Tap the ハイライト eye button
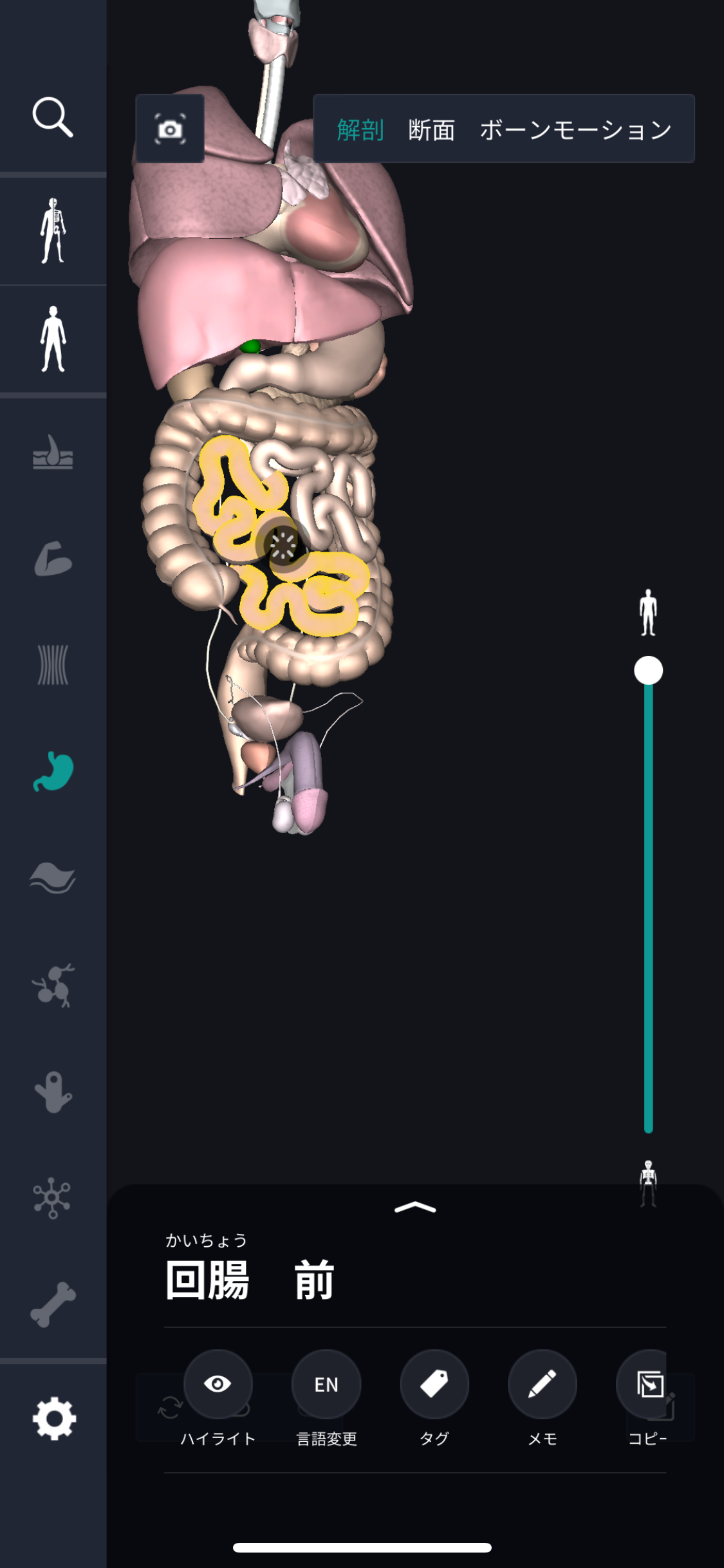Image resolution: width=724 pixels, height=1568 pixels. coord(218,1384)
